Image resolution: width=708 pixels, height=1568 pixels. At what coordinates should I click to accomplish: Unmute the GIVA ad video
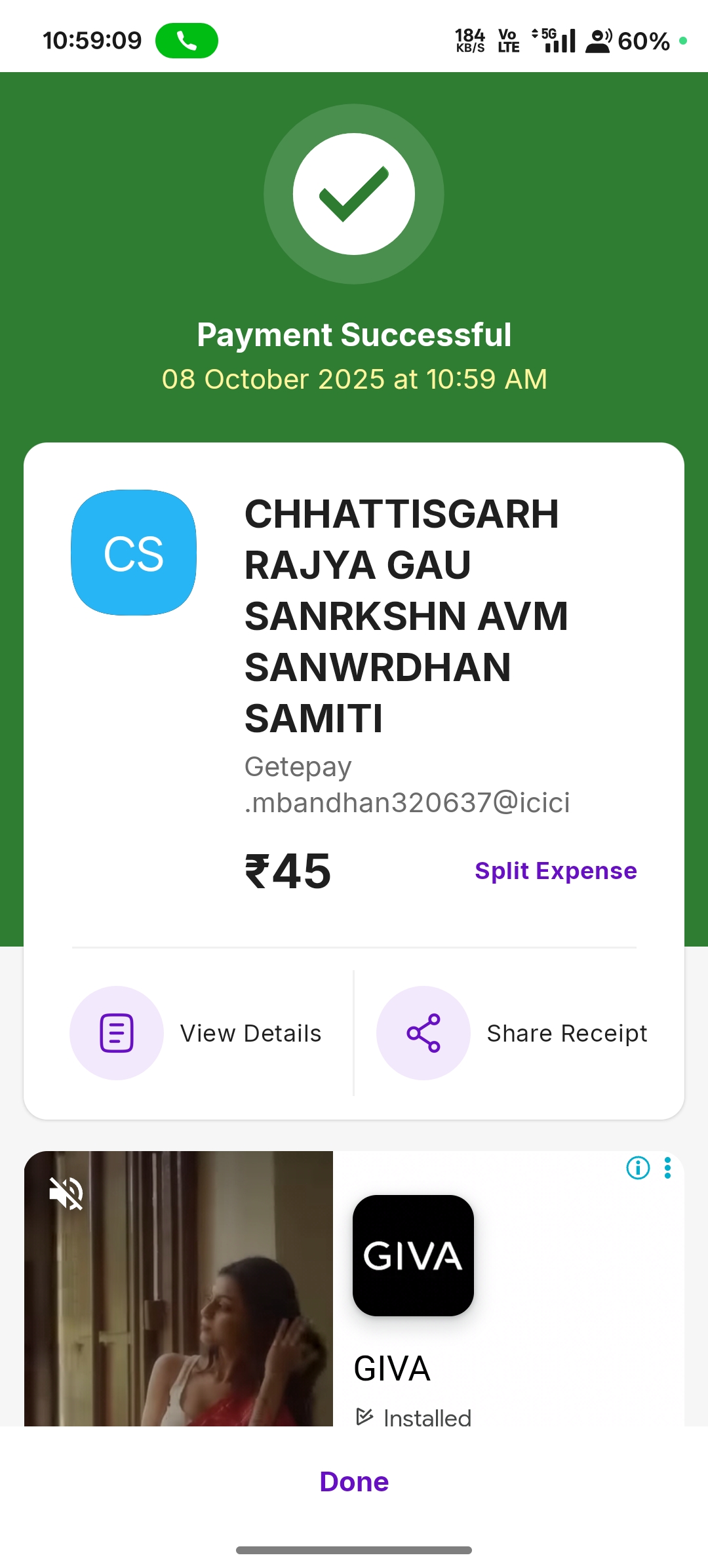tap(67, 1193)
